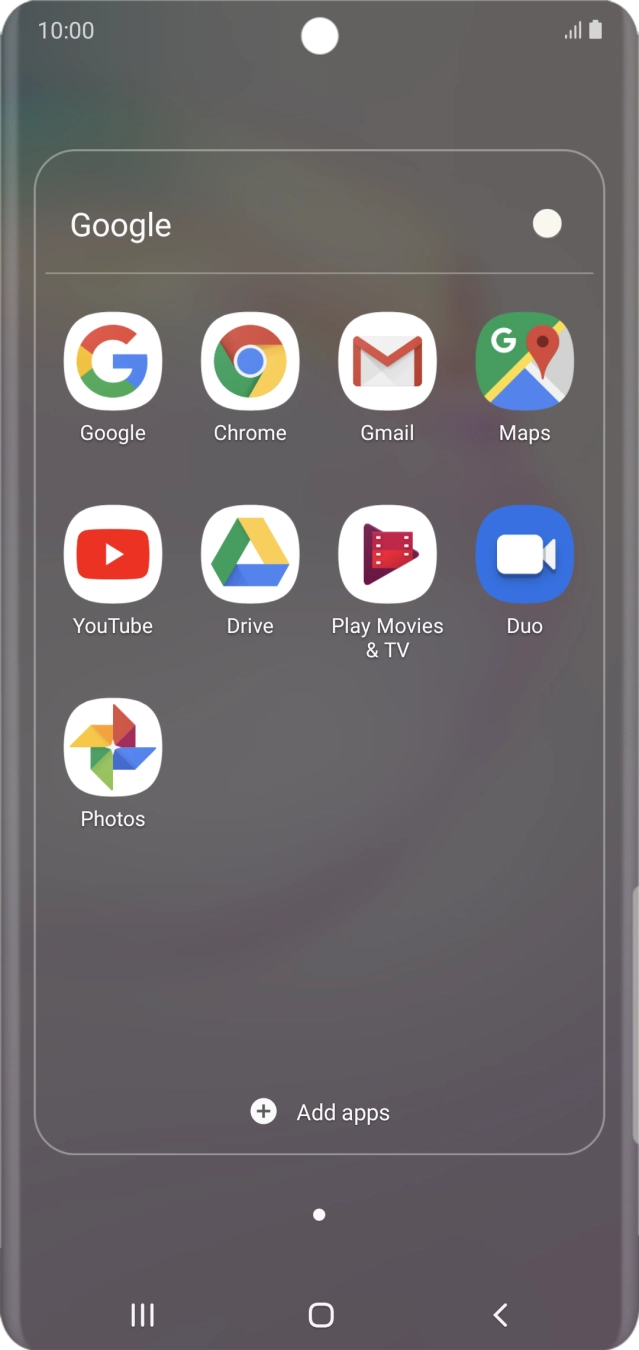
Task: Open Google Drive
Action: click(x=250, y=555)
